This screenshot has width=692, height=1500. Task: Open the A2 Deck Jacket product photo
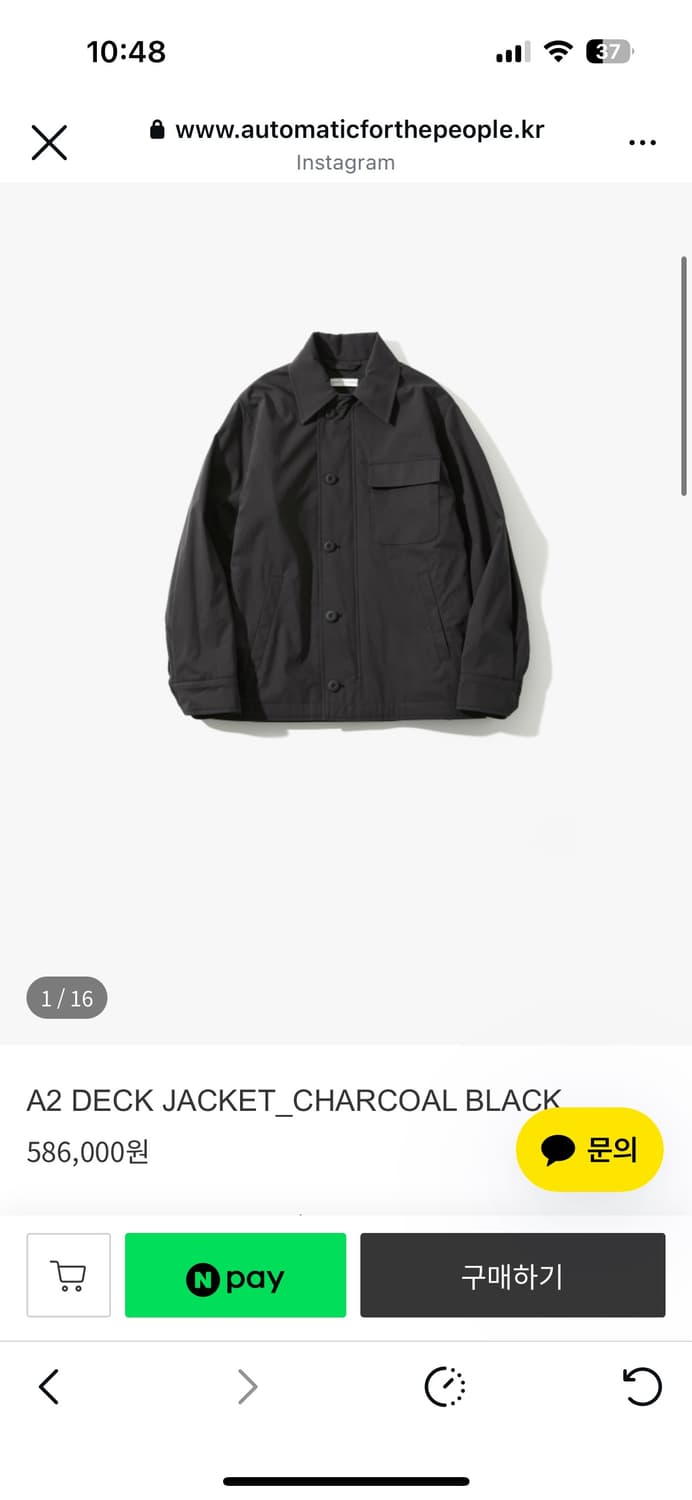click(346, 530)
